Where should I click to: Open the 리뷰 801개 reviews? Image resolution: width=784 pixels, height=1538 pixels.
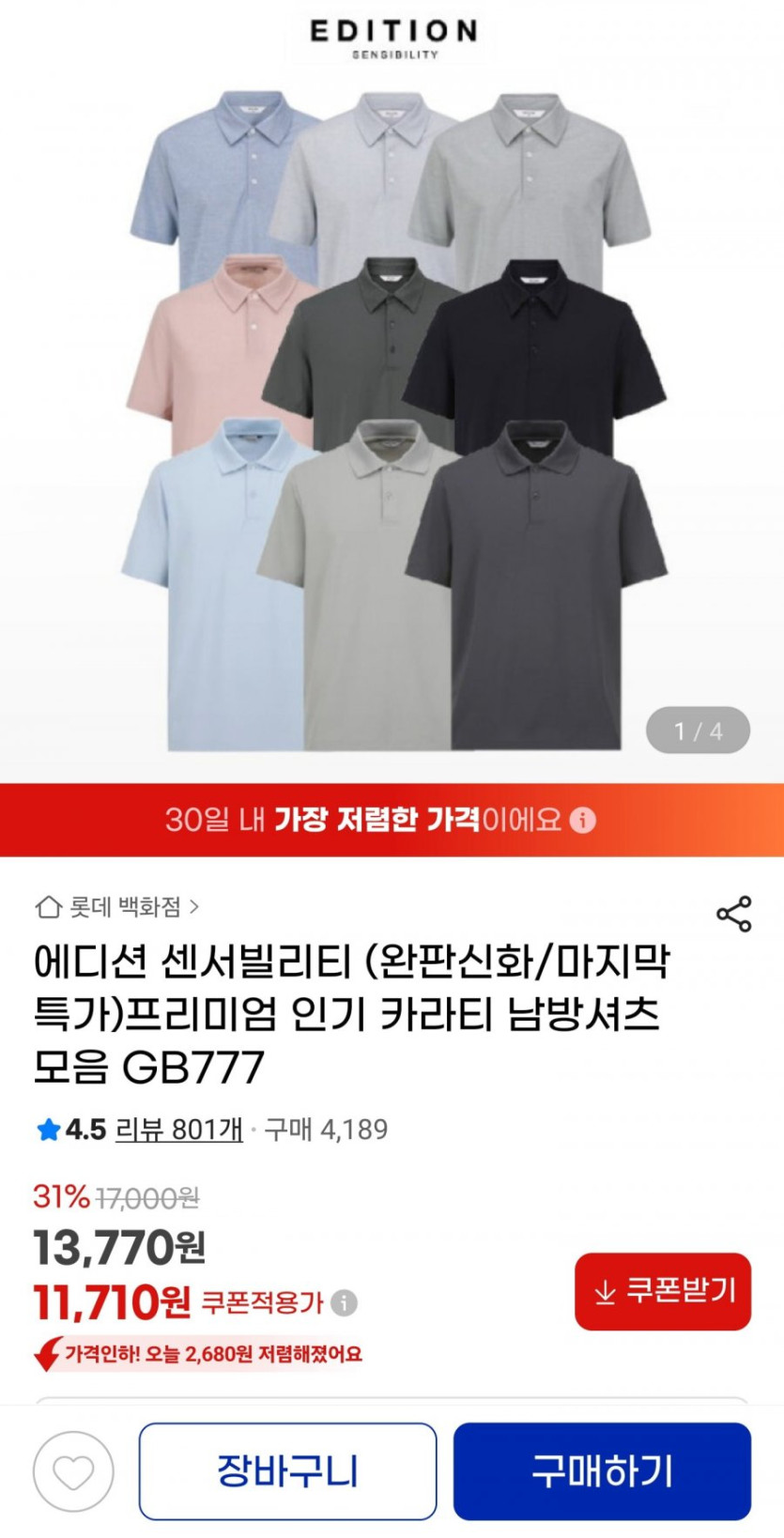click(178, 1129)
